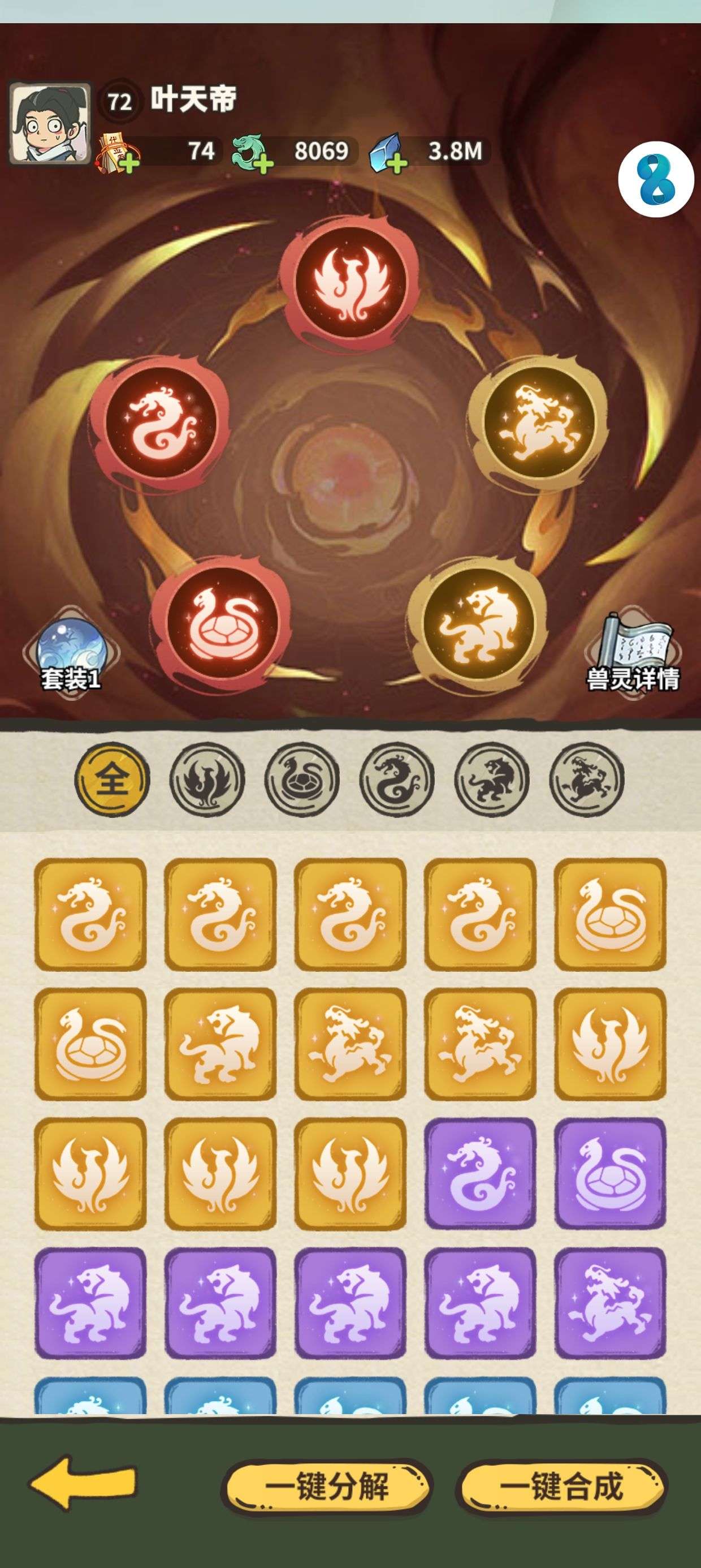
Task: Tap the 一键合成 button
Action: (x=561, y=1486)
